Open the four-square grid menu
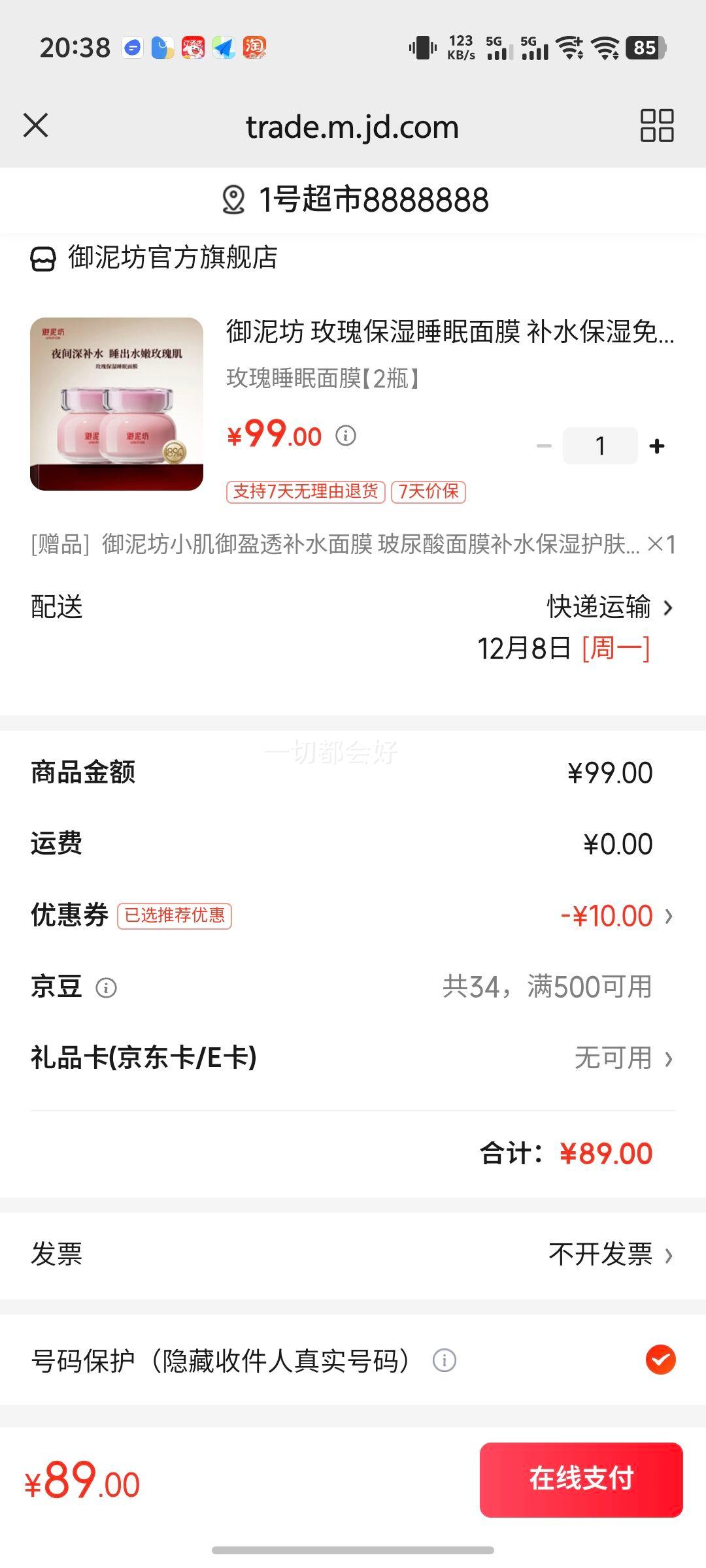The image size is (706, 1568). tap(656, 125)
